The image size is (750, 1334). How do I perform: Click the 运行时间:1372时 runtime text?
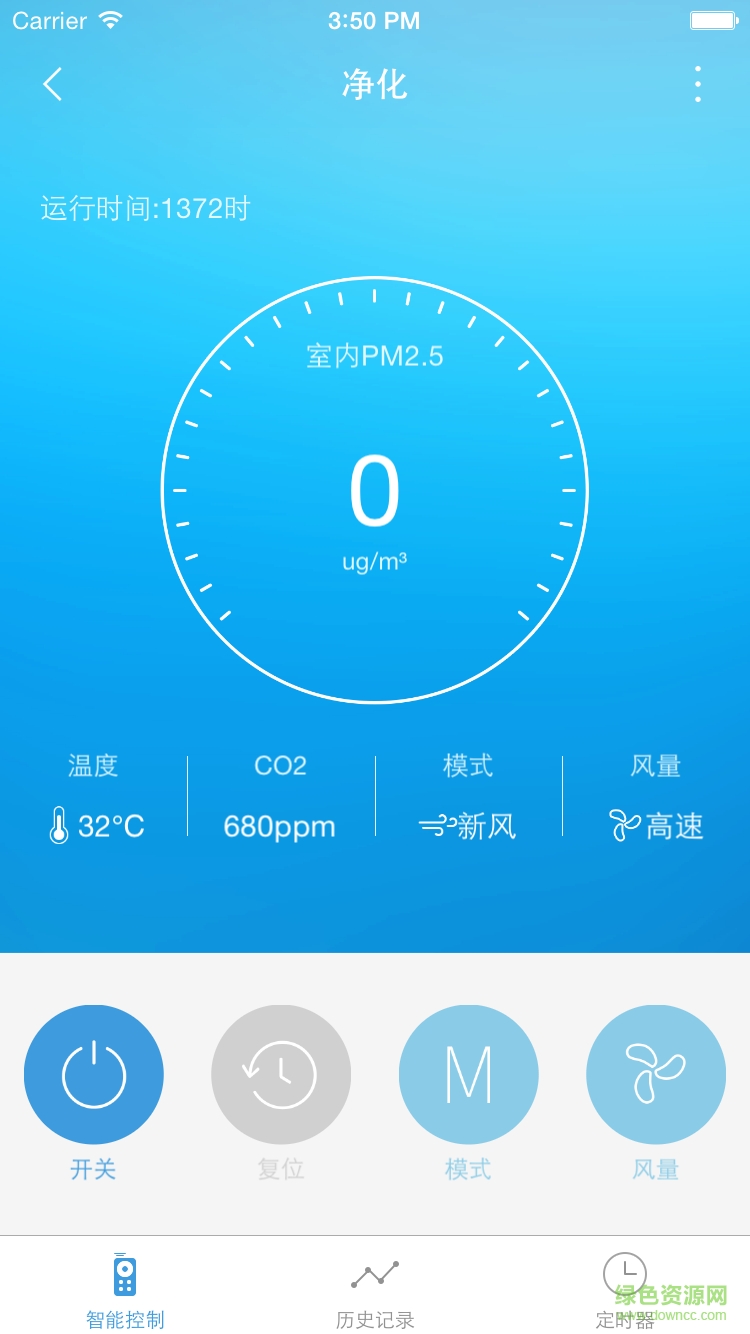144,209
